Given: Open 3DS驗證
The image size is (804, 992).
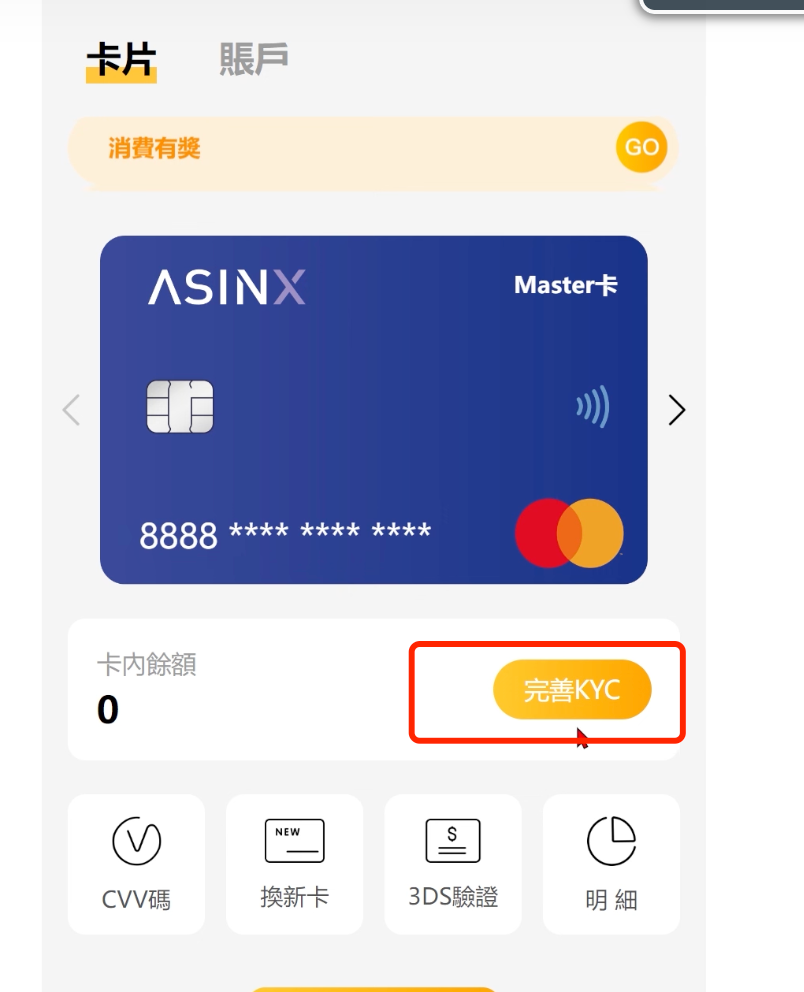Looking at the screenshot, I should coord(453,864).
